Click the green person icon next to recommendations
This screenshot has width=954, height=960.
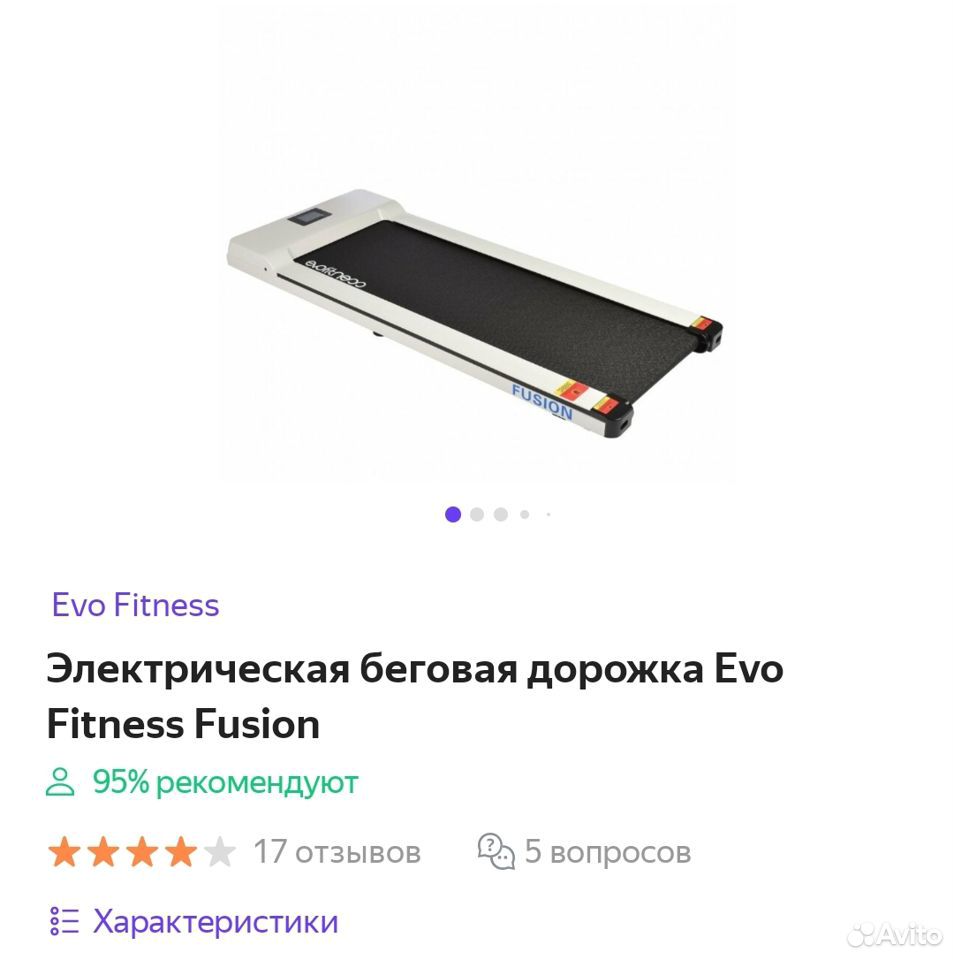(x=61, y=782)
